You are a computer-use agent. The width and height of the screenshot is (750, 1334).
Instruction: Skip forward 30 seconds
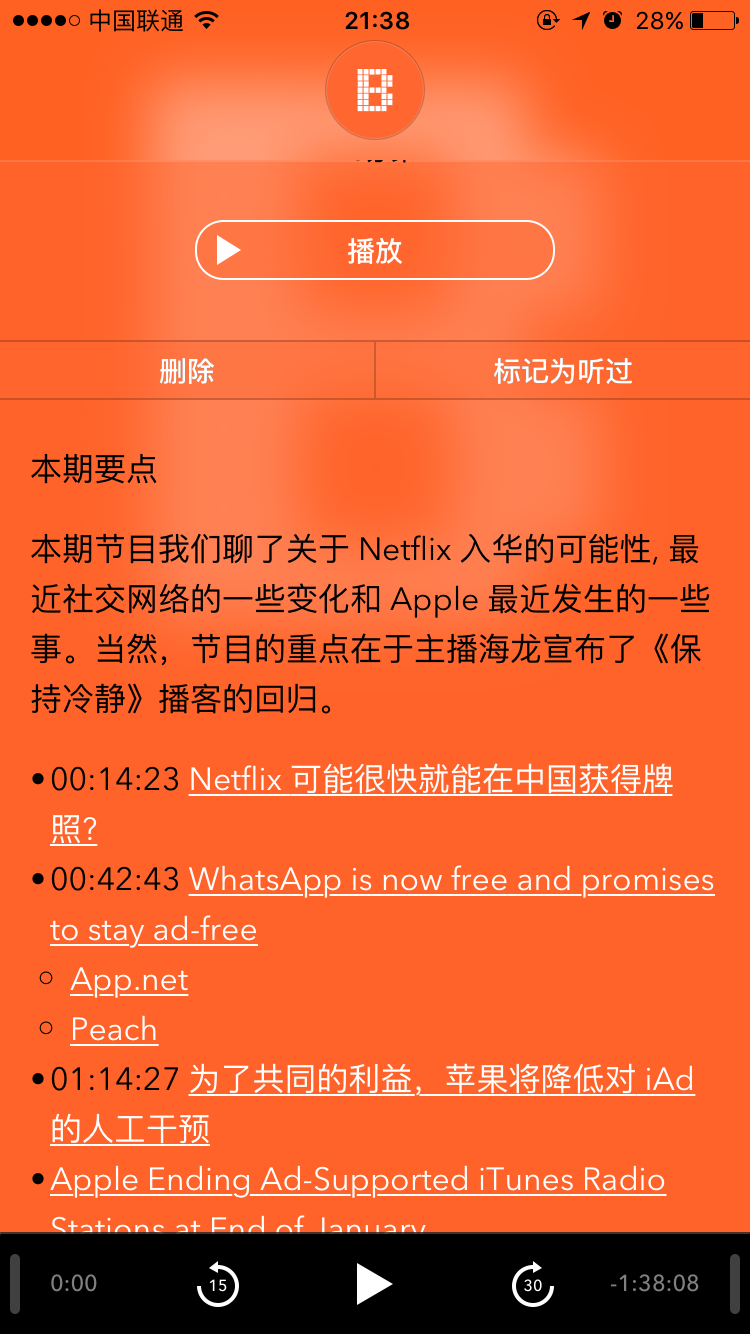pos(533,1284)
